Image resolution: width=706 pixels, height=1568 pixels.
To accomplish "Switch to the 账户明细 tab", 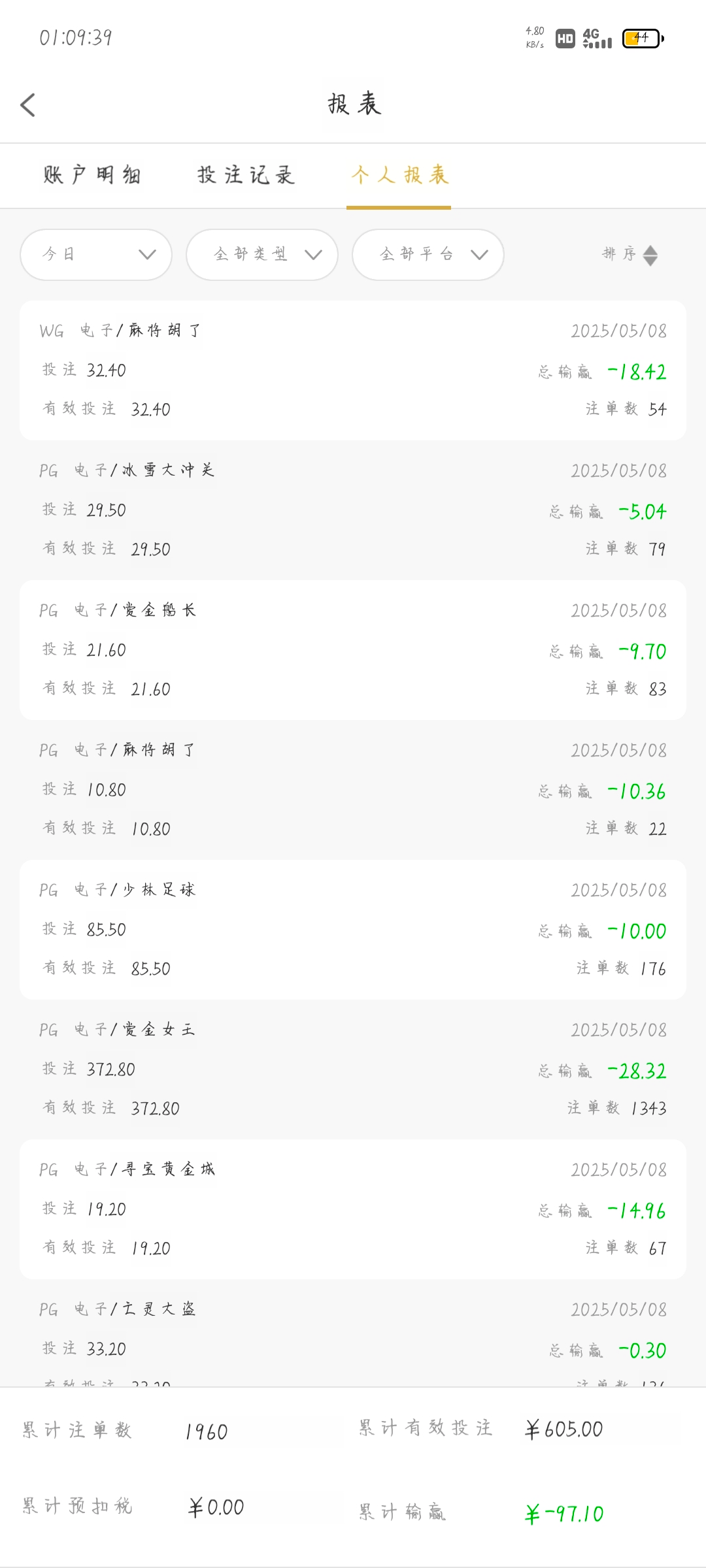I will coord(92,175).
